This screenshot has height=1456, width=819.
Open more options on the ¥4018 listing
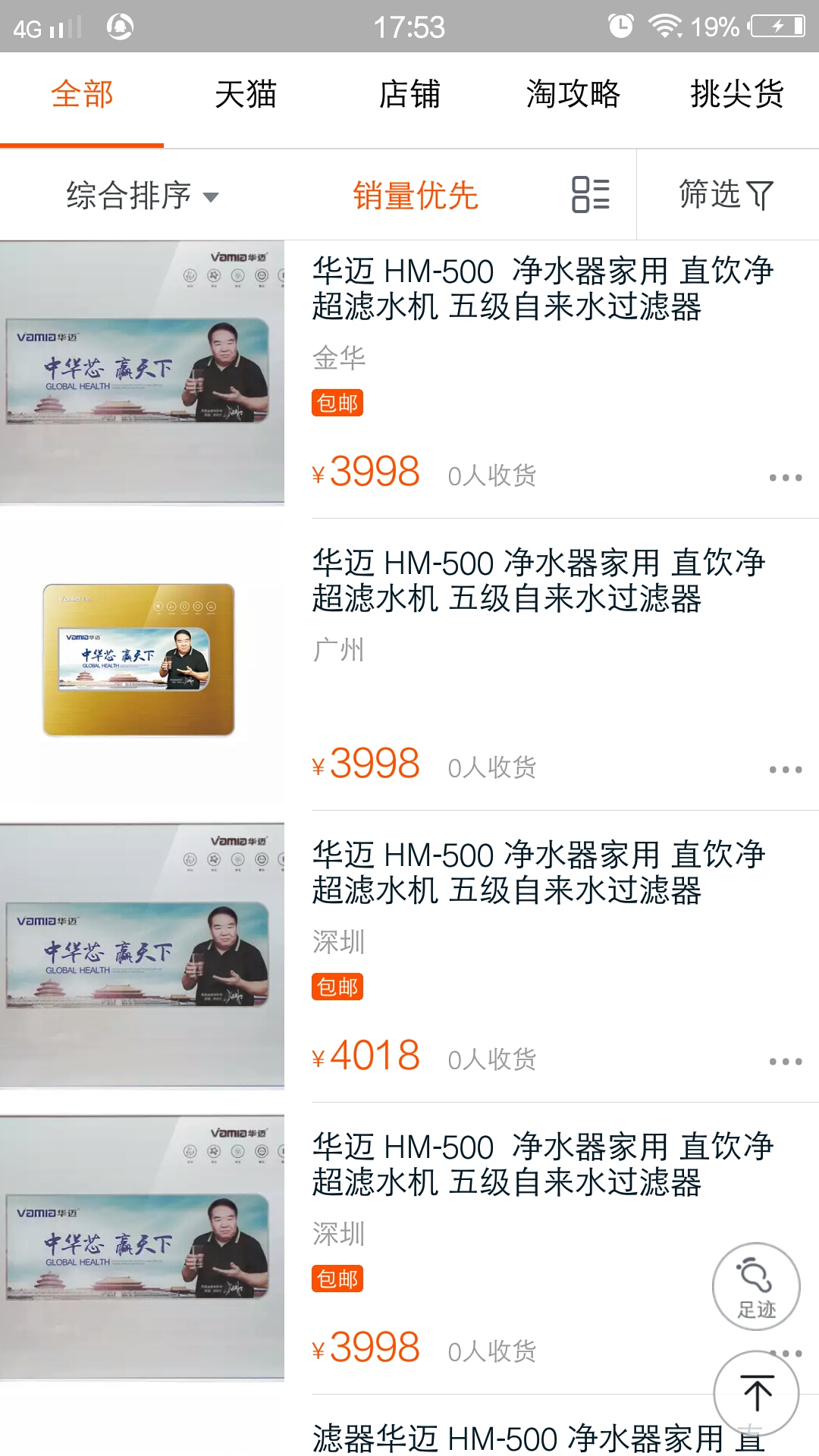coord(785,1062)
